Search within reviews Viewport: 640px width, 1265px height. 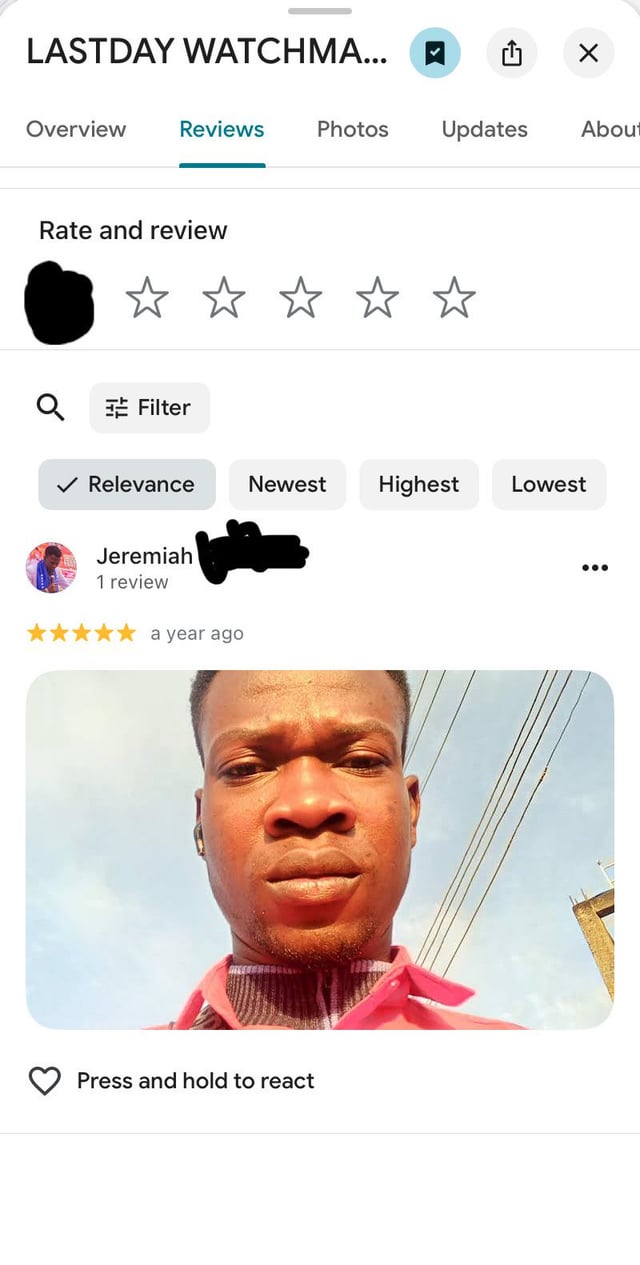point(50,407)
